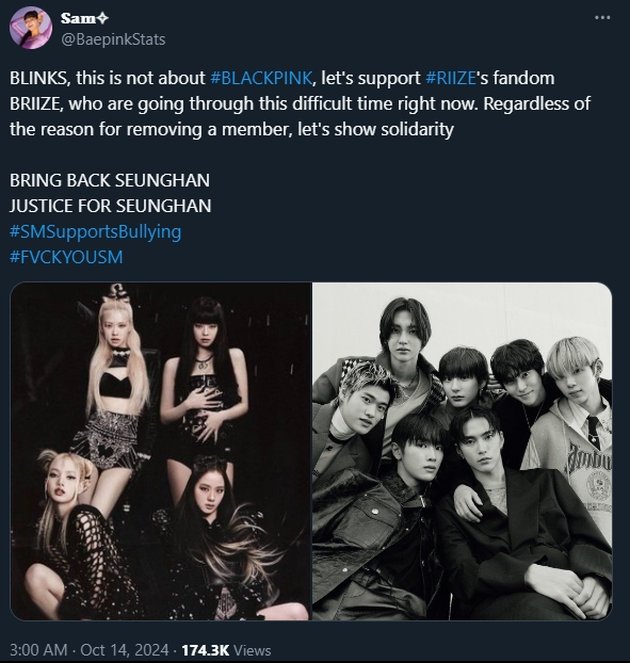Open the #RIIZE hashtag

point(457,77)
